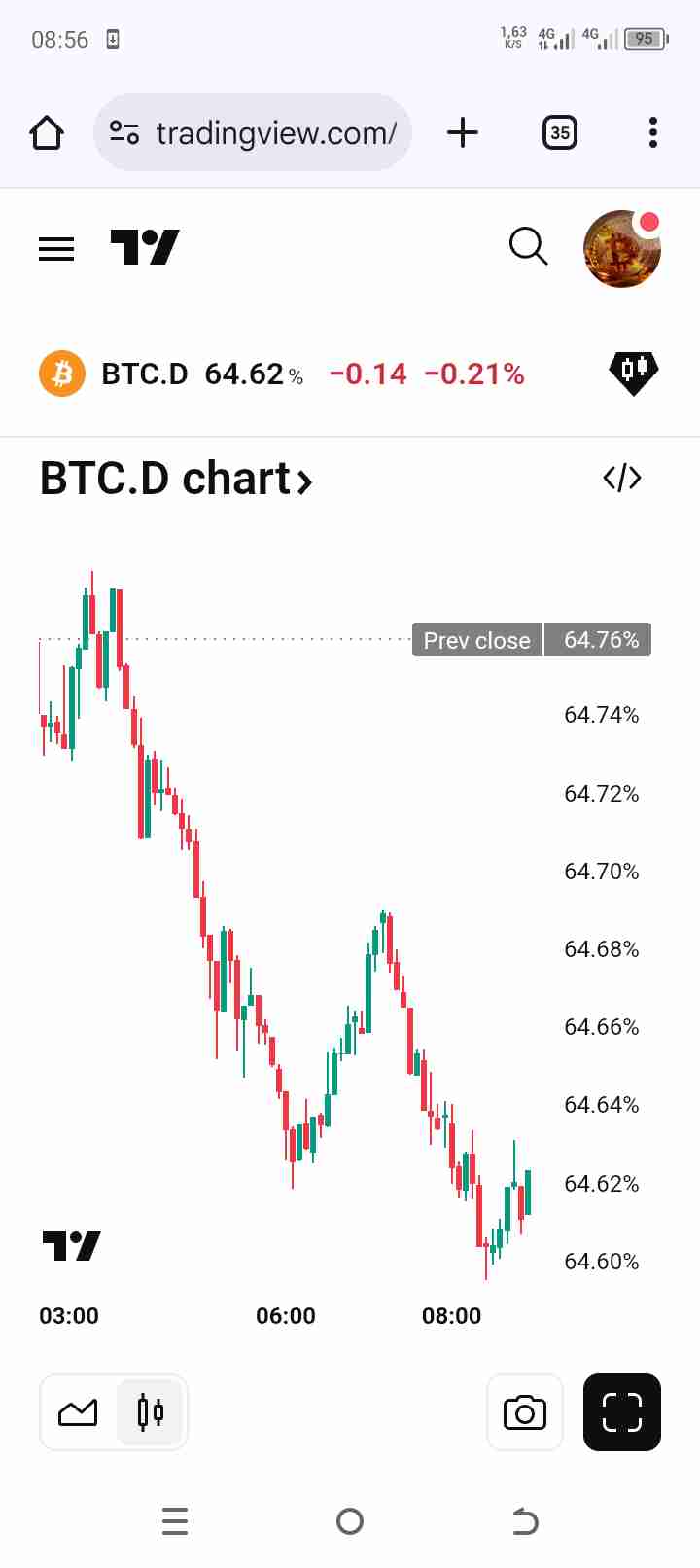Open a new browser tab

coord(463,132)
